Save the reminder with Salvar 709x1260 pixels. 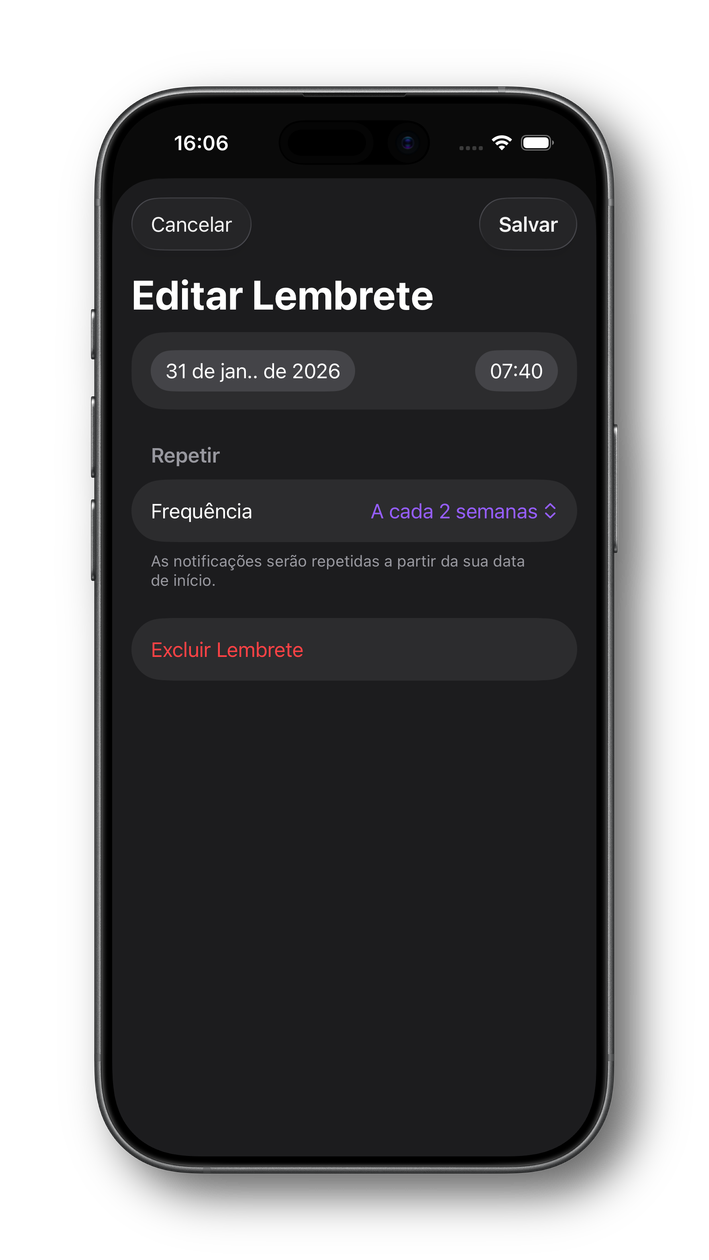[528, 225]
